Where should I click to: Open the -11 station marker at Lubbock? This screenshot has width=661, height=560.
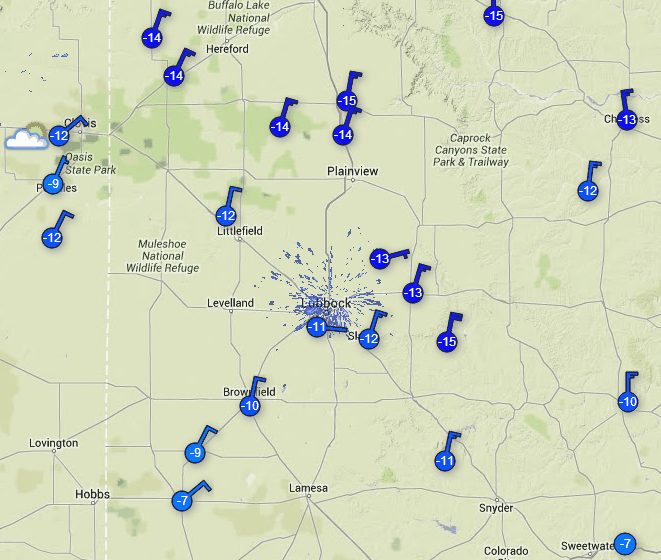[x=316, y=327]
